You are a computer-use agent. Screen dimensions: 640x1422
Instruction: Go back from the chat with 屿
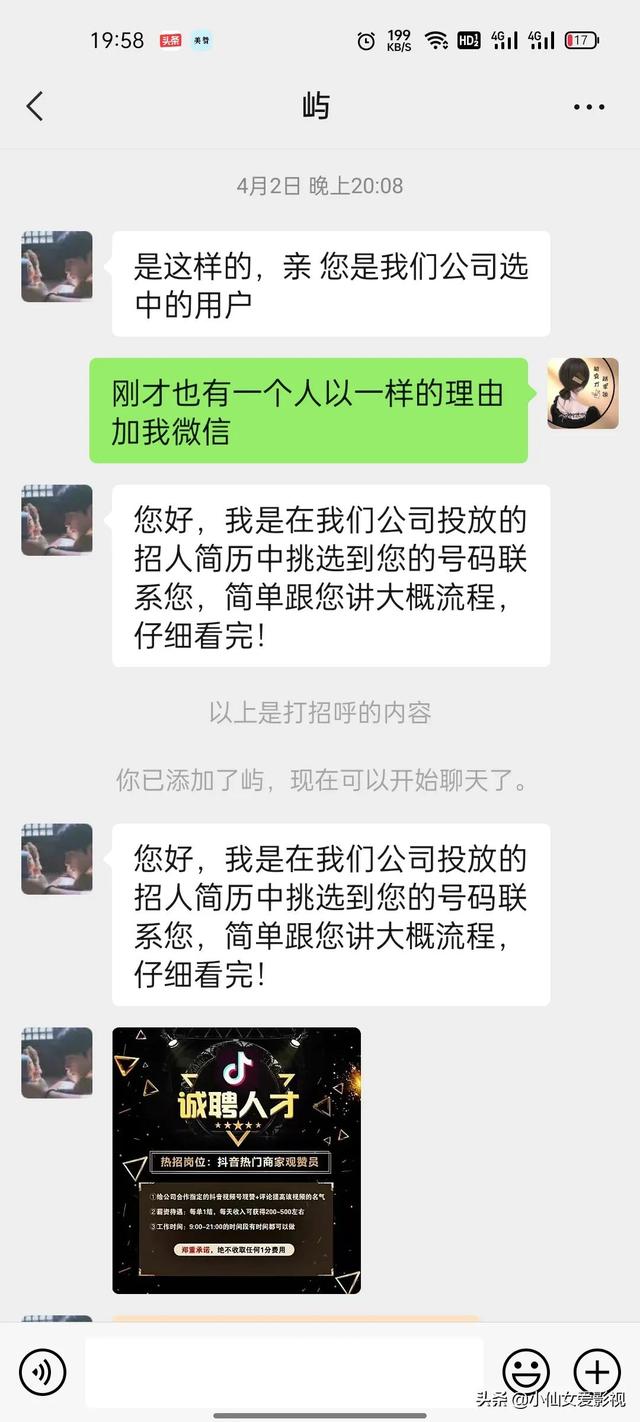tap(36, 106)
